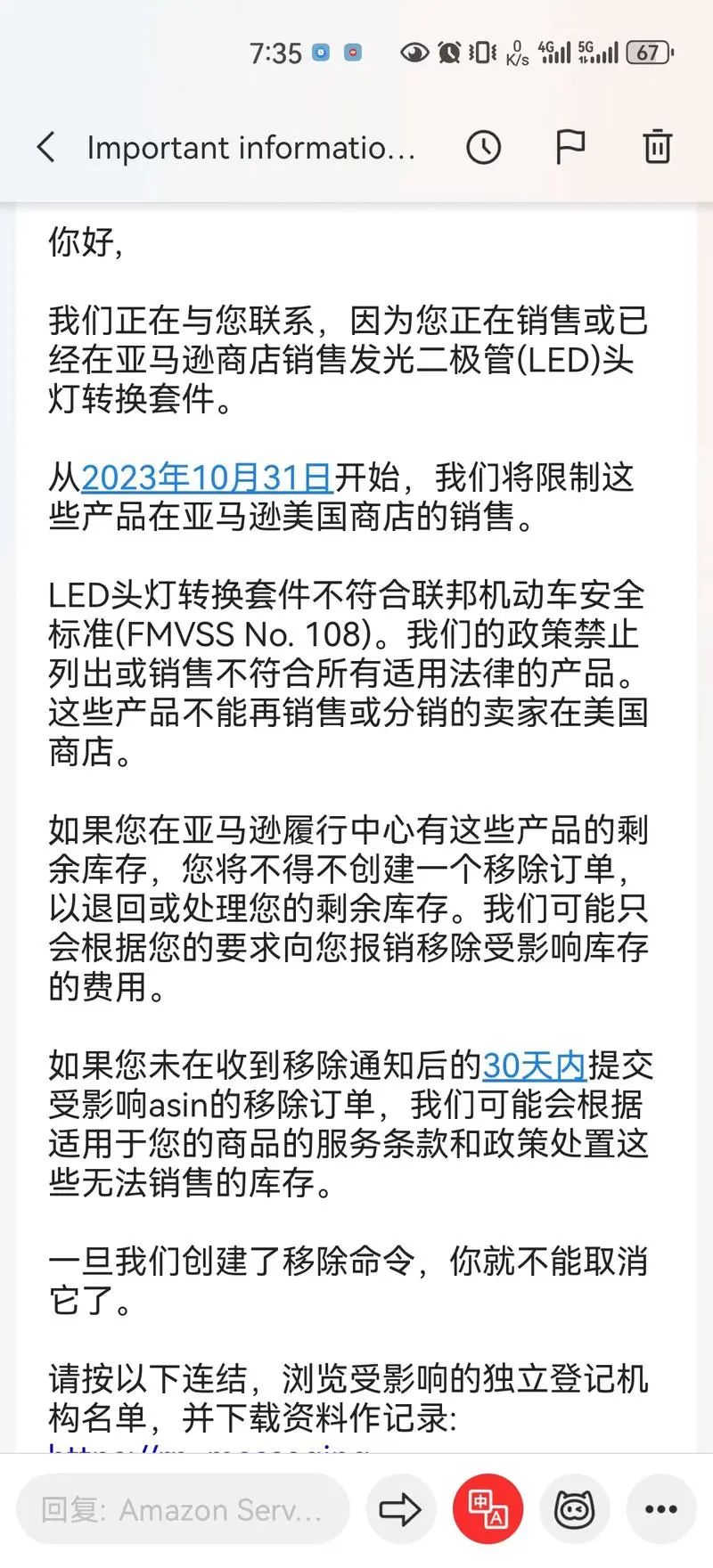Open the more options dots menu
The height and width of the screenshot is (1568, 713).
coord(661,1509)
